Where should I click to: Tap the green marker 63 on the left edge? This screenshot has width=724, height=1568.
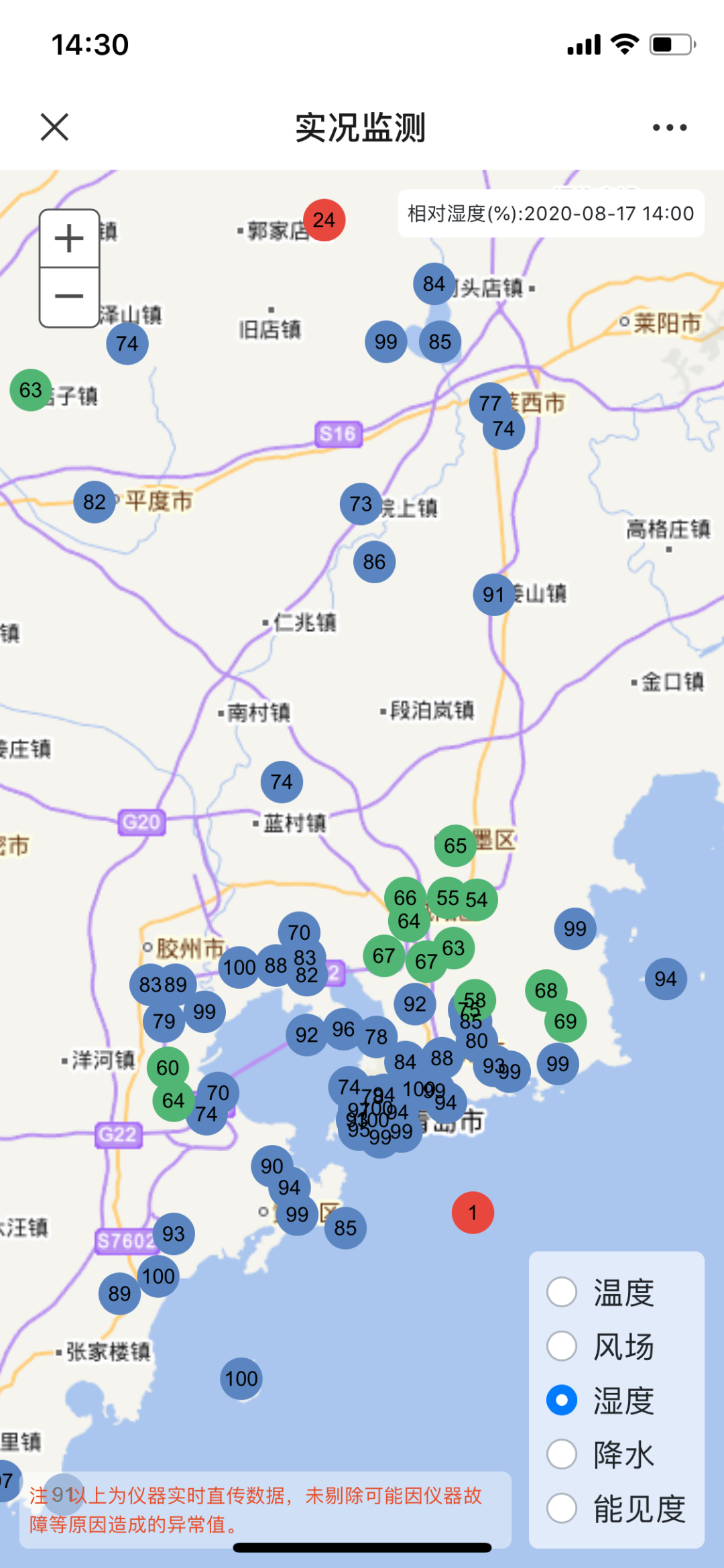pyautogui.click(x=30, y=389)
